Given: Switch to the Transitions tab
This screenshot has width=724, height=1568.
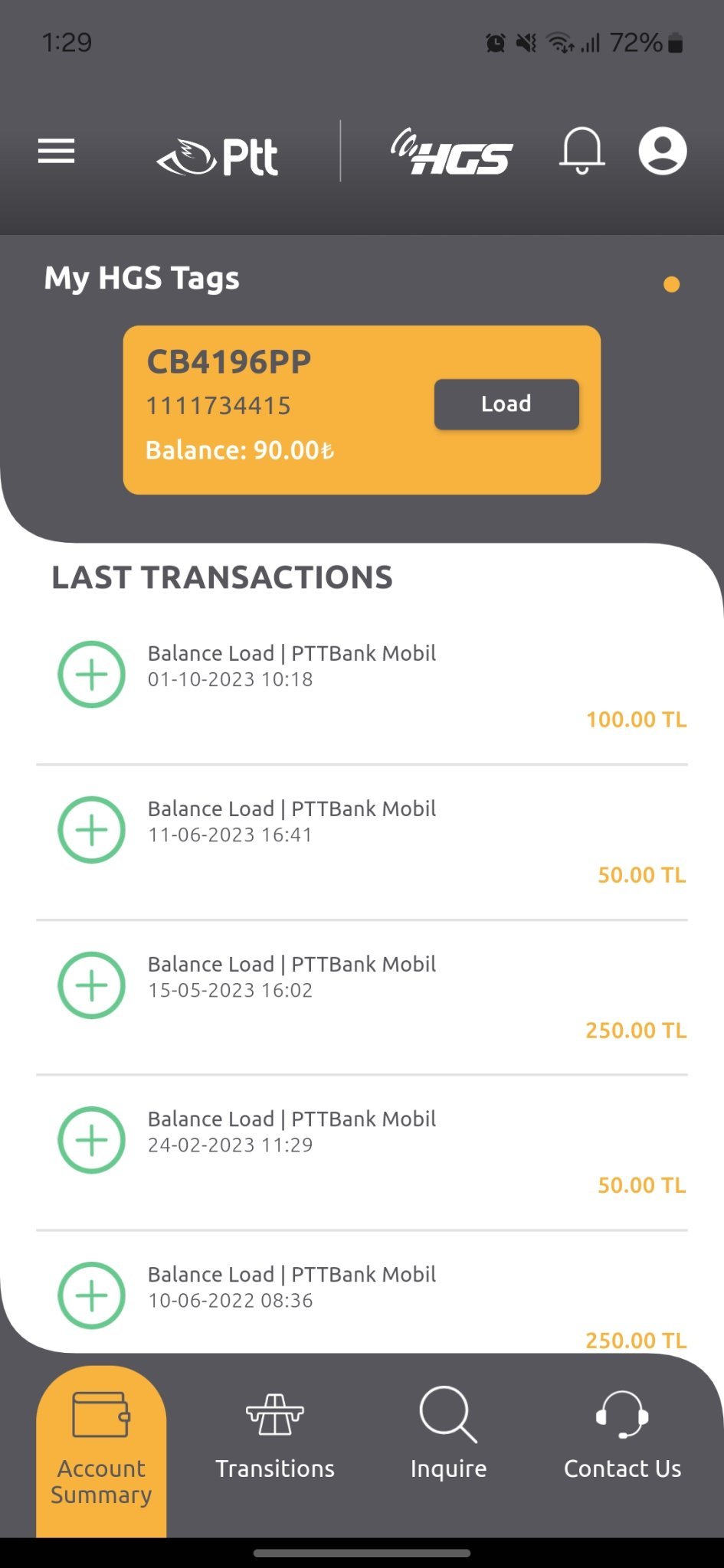Looking at the screenshot, I should point(275,1436).
